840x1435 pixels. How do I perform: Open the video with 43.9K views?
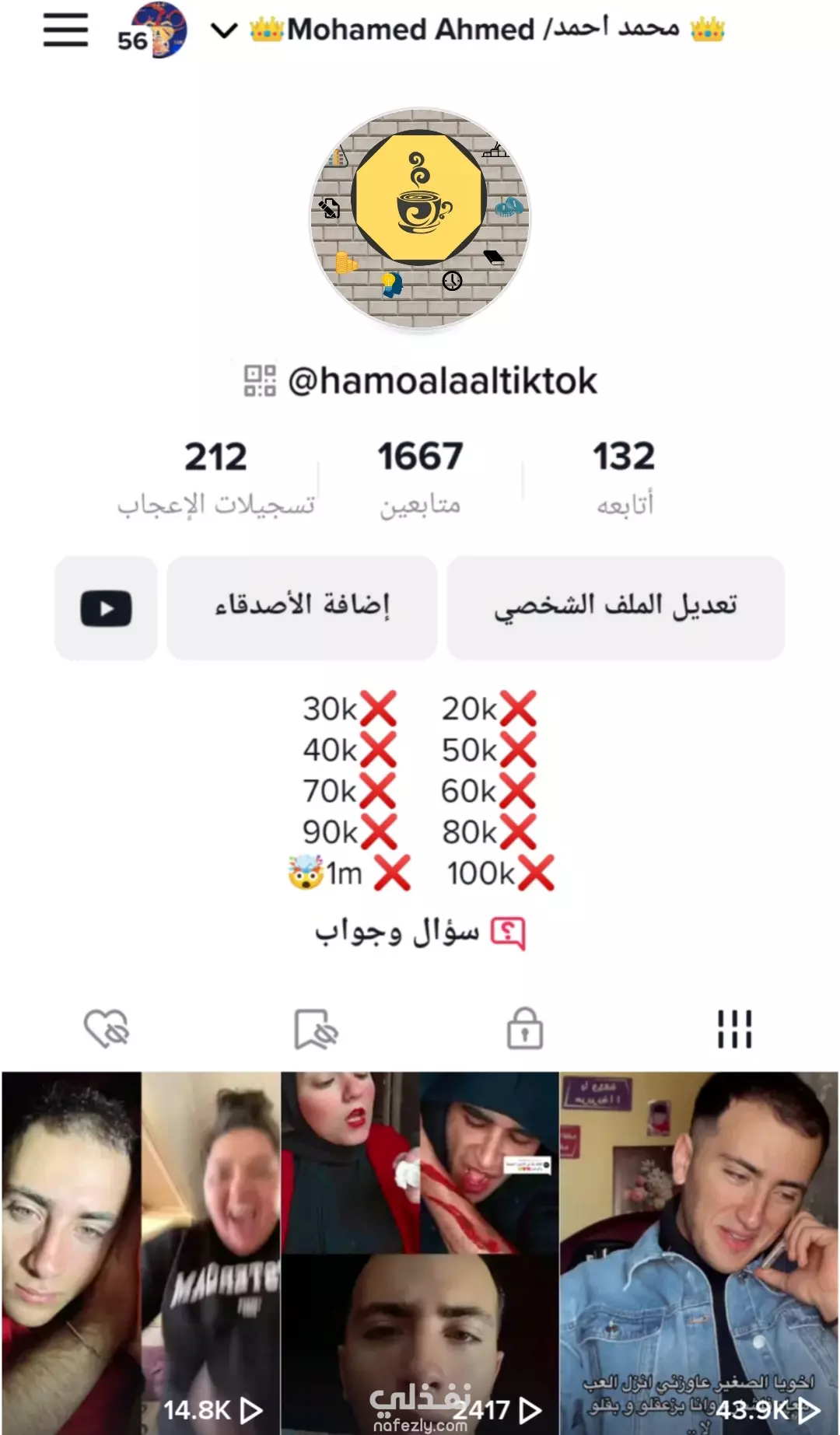[x=698, y=1252]
